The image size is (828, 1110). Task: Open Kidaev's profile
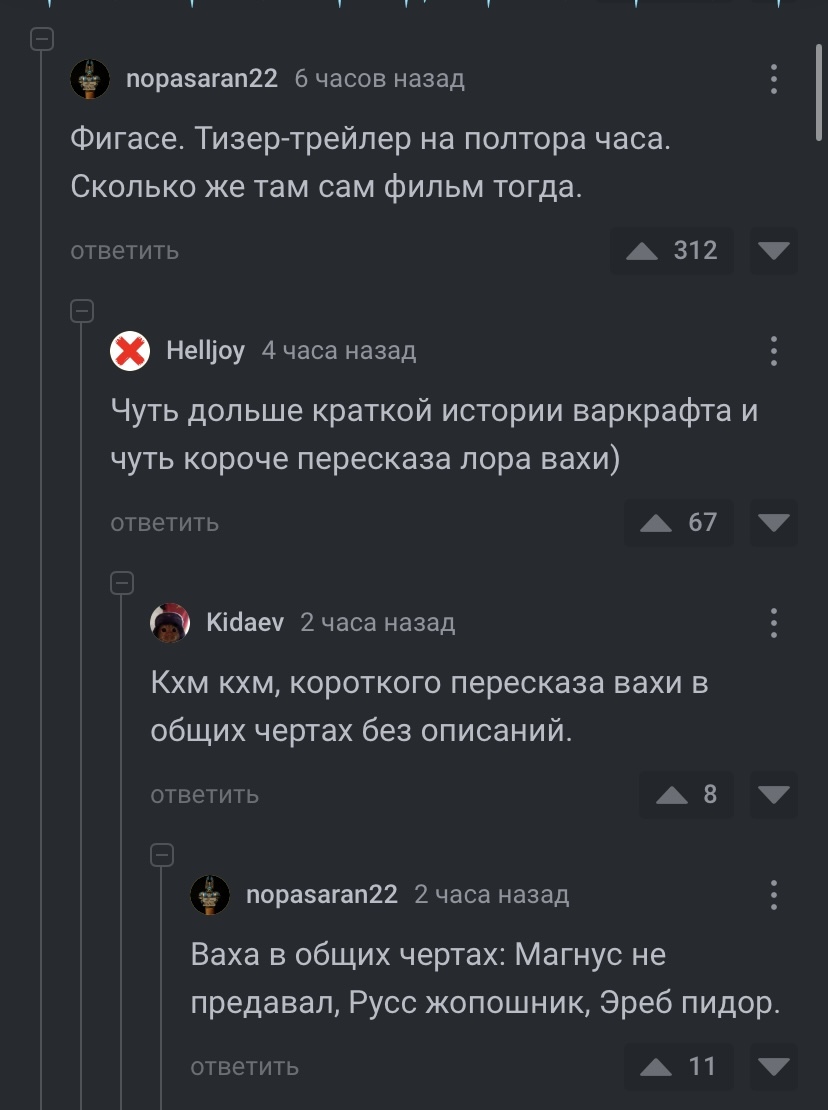click(x=245, y=622)
